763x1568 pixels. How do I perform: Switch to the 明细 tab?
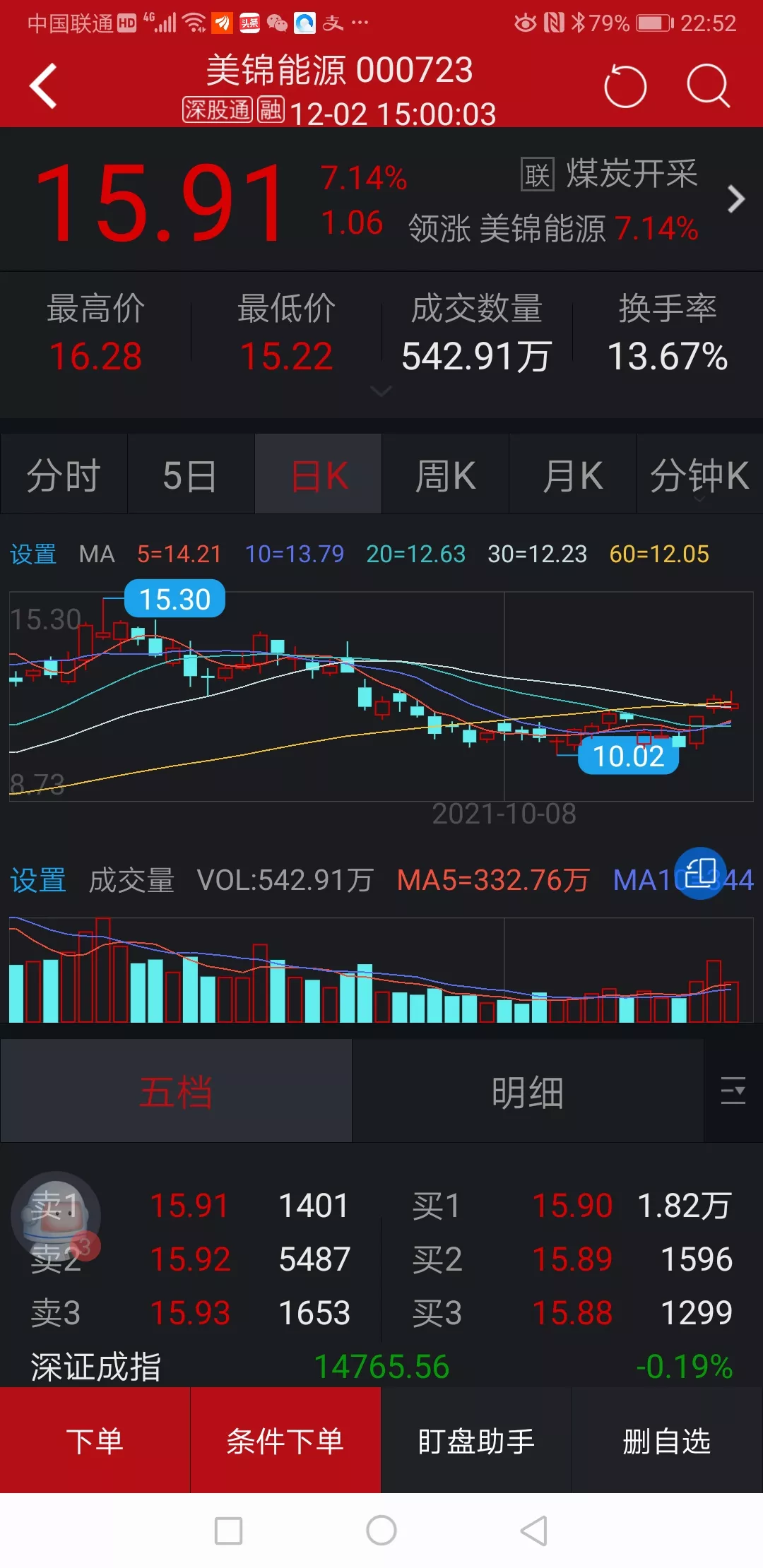[527, 1092]
